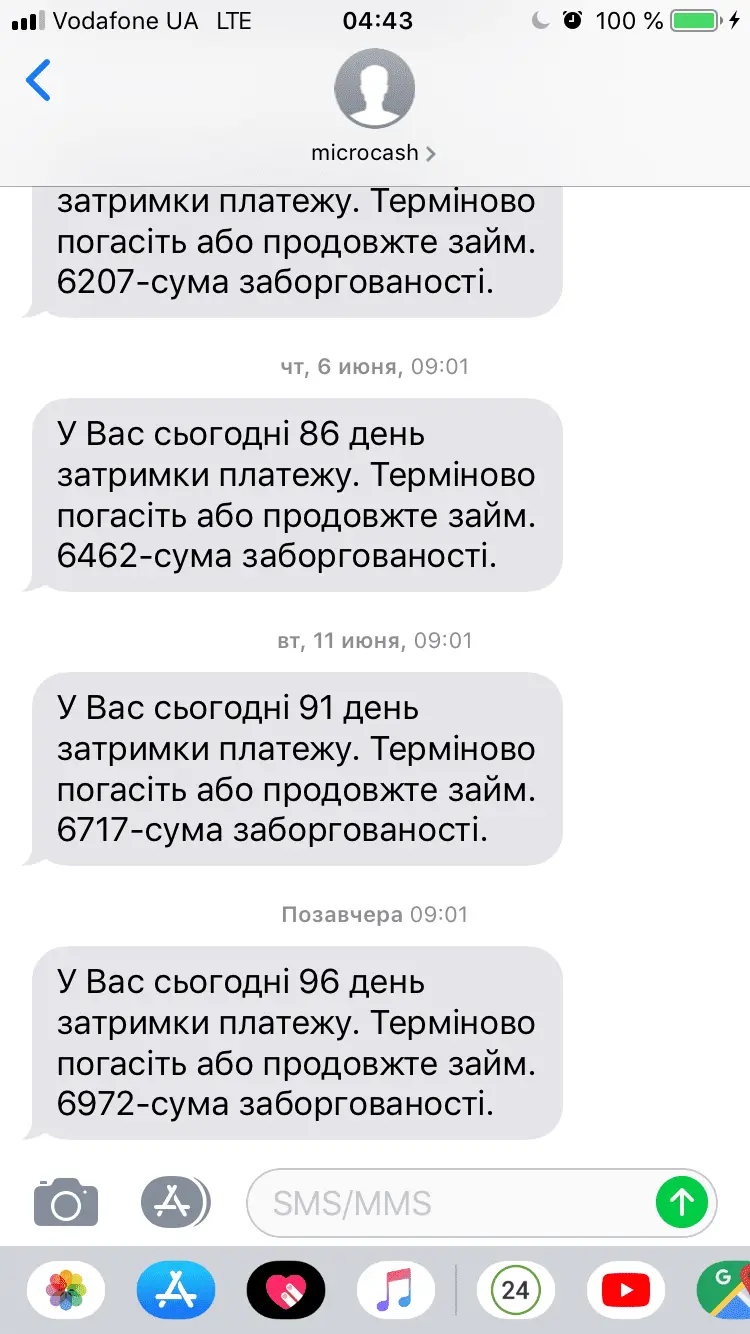Open microcash contact details
Screen dimensions: 750x1334
(374, 153)
